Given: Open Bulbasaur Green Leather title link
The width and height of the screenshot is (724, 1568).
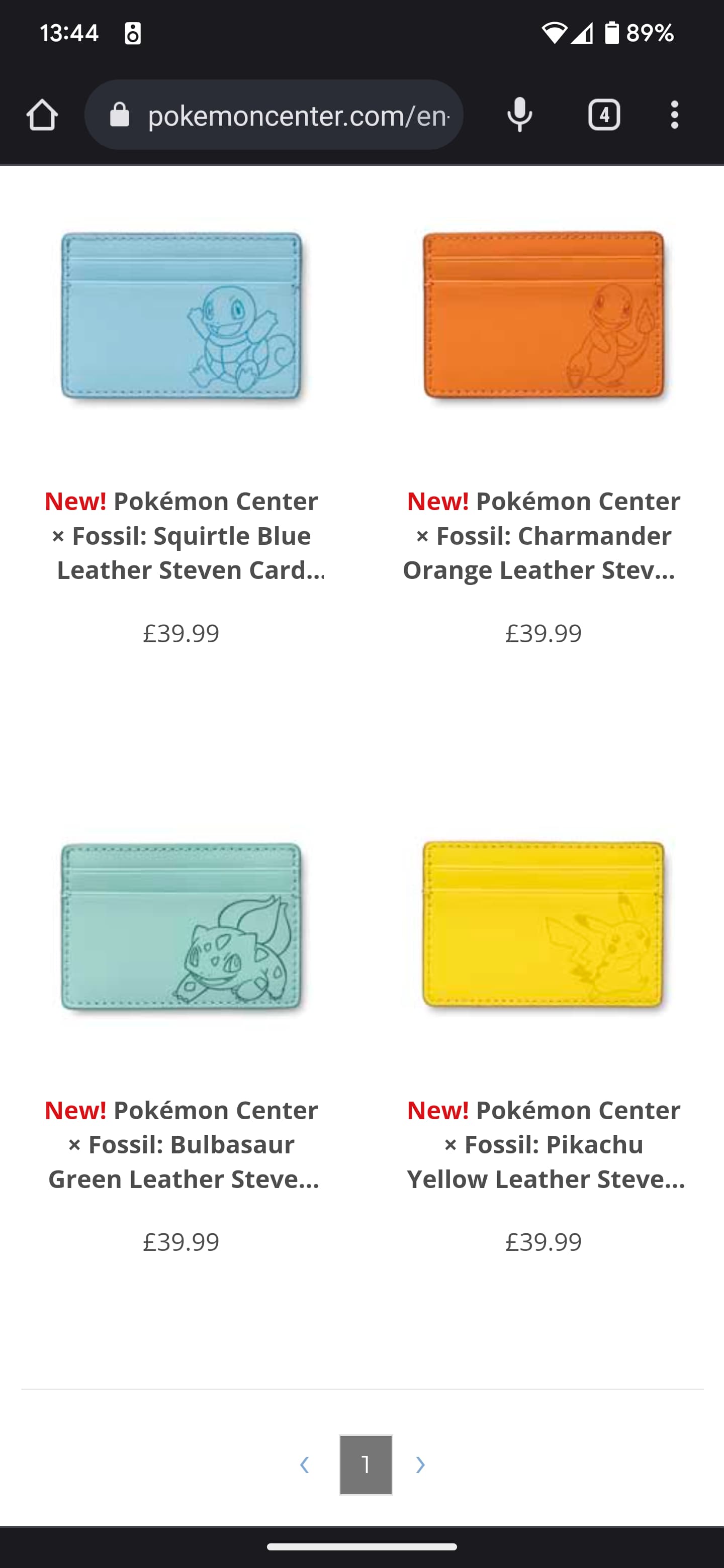Looking at the screenshot, I should point(182,1144).
